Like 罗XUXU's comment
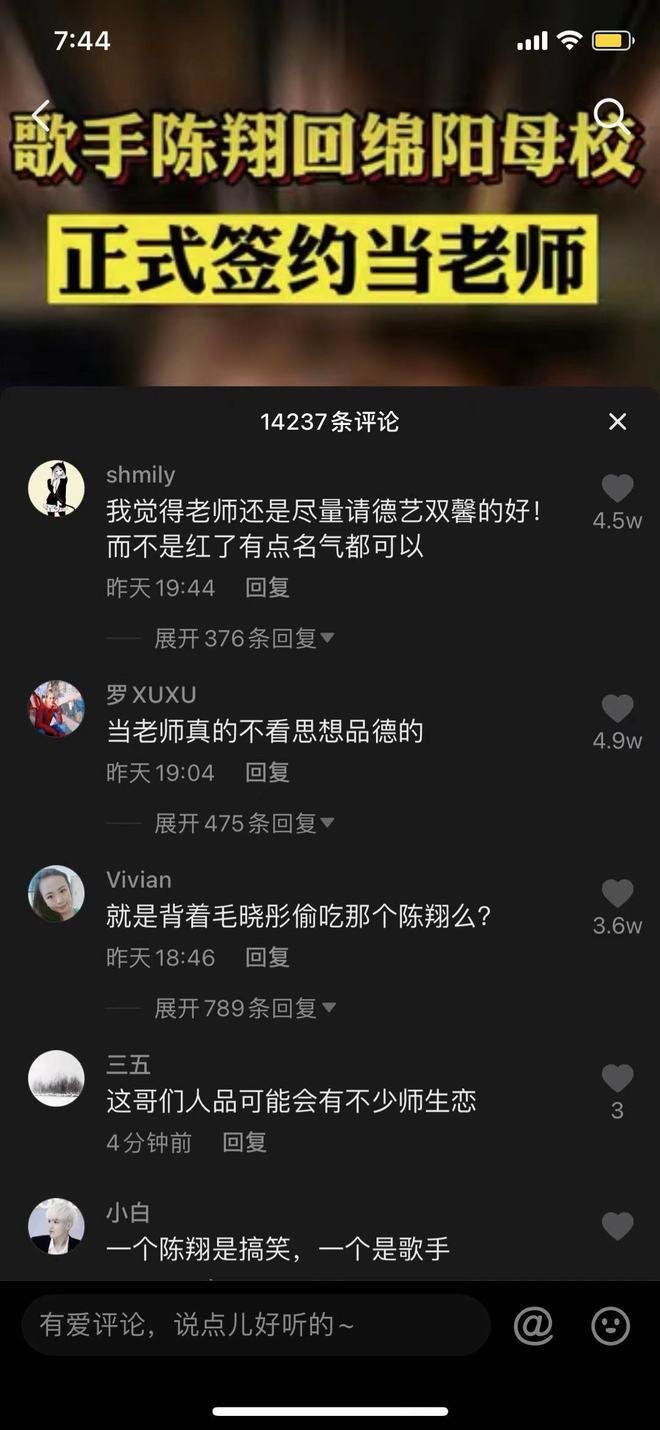660x1430 pixels. point(617,709)
